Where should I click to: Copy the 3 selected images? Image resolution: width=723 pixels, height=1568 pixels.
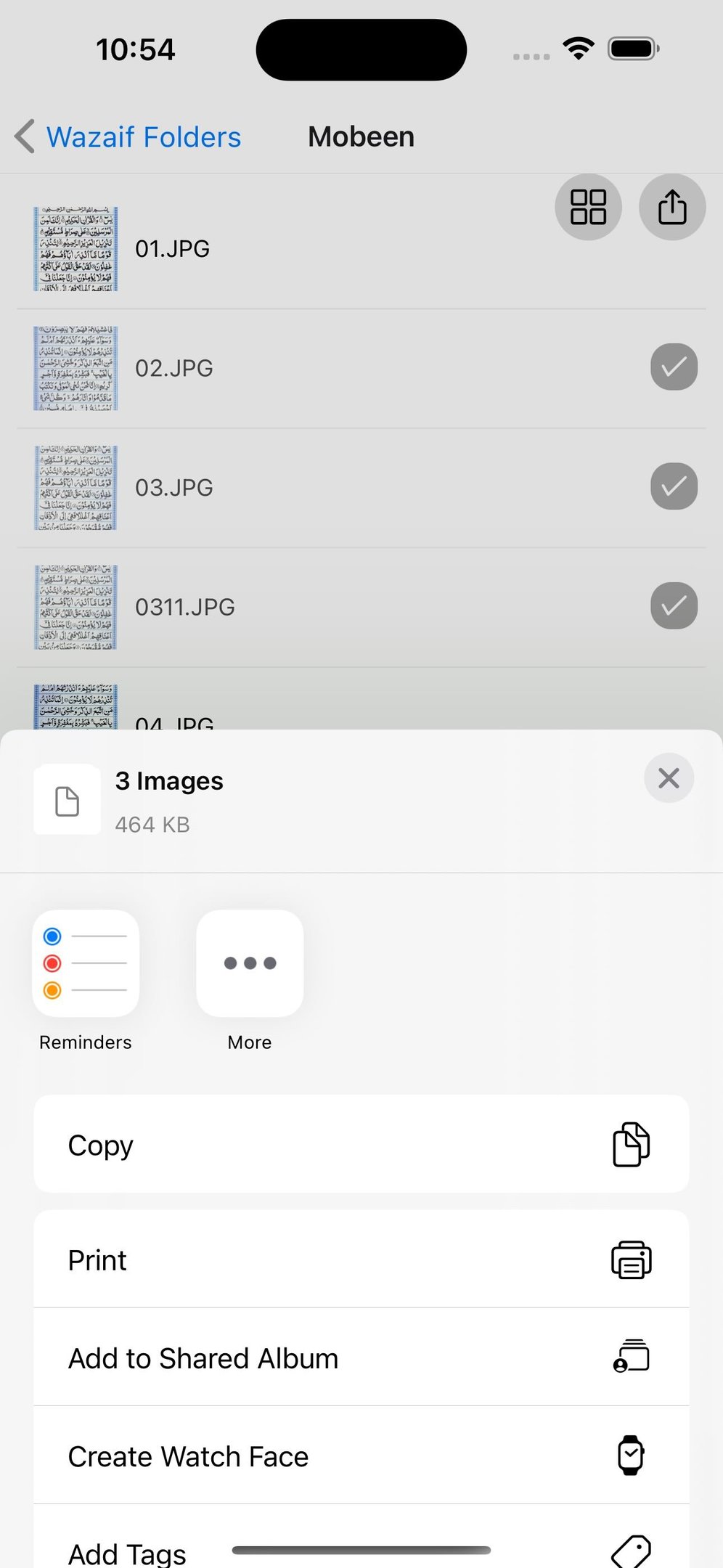(361, 1145)
